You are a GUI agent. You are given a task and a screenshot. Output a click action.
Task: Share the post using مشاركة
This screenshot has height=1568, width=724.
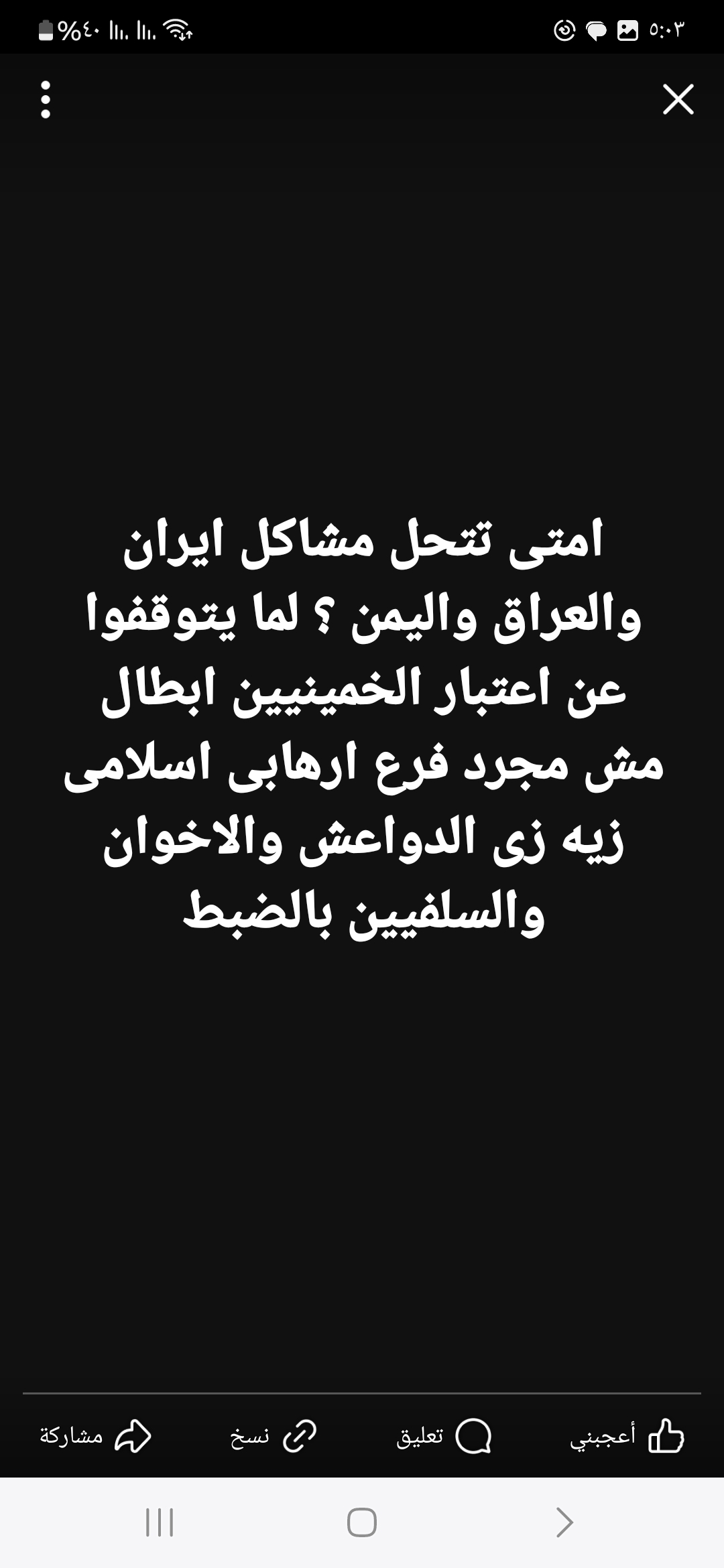(95, 1437)
